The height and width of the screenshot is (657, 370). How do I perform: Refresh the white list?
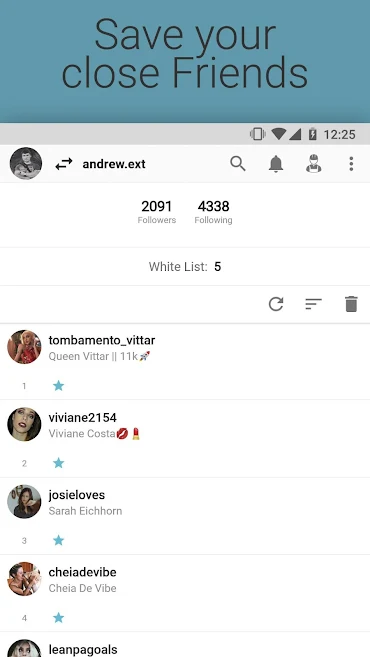[x=276, y=304]
